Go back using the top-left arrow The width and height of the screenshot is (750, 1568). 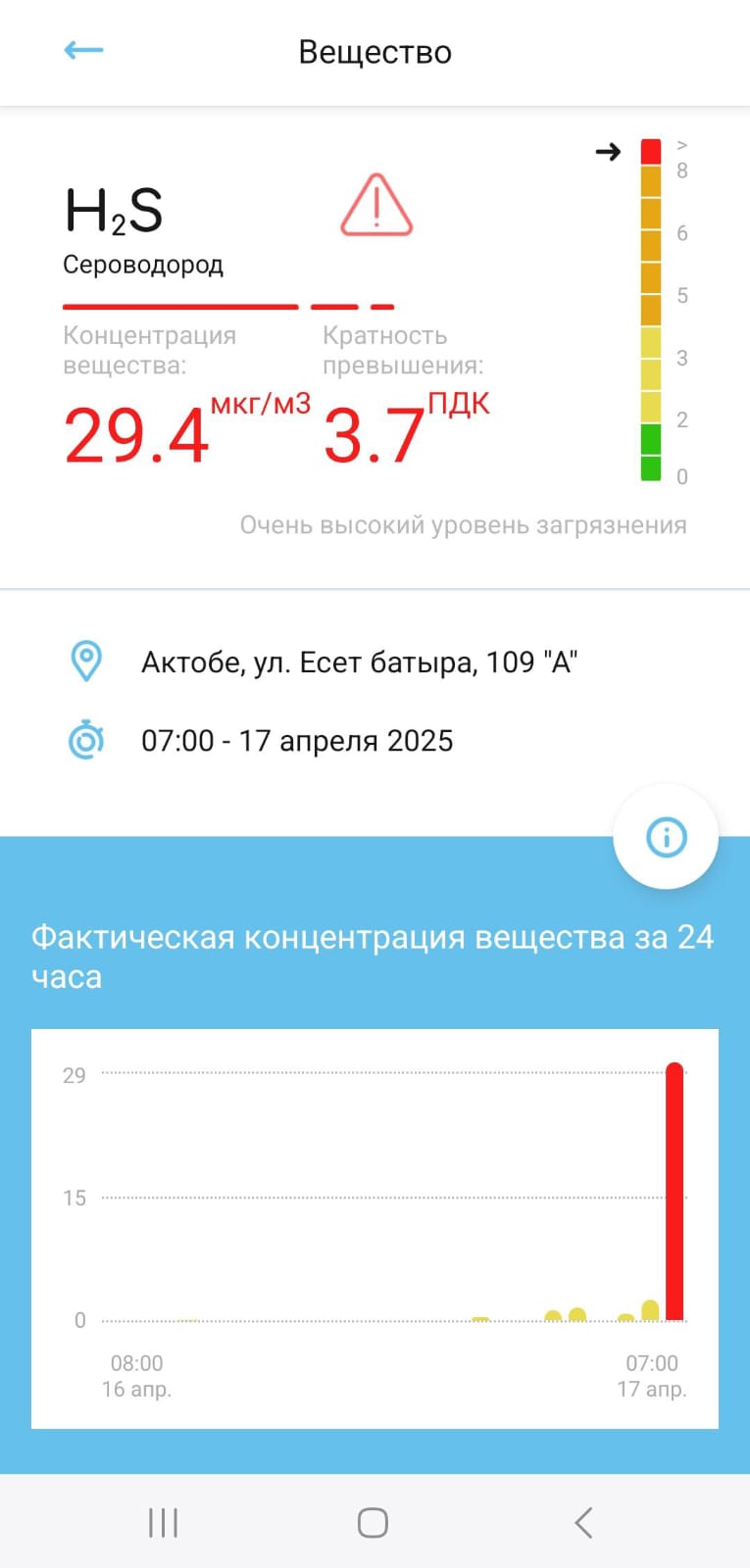83,51
